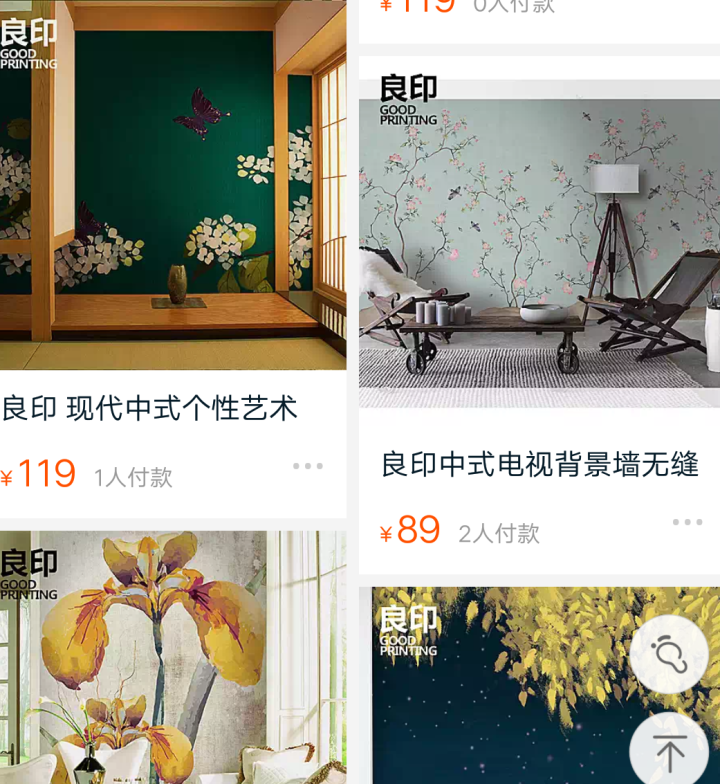Tap the footprint browsing history button
This screenshot has width=720, height=784.
[x=669, y=655]
